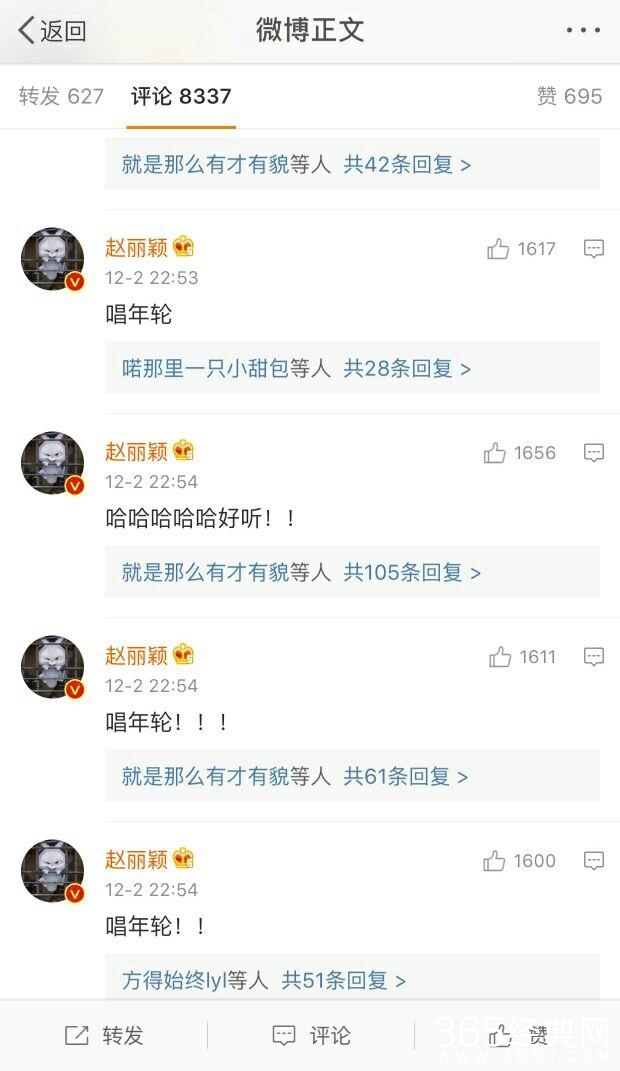
Task: Switch to 赞 695 tab
Action: pos(569,96)
